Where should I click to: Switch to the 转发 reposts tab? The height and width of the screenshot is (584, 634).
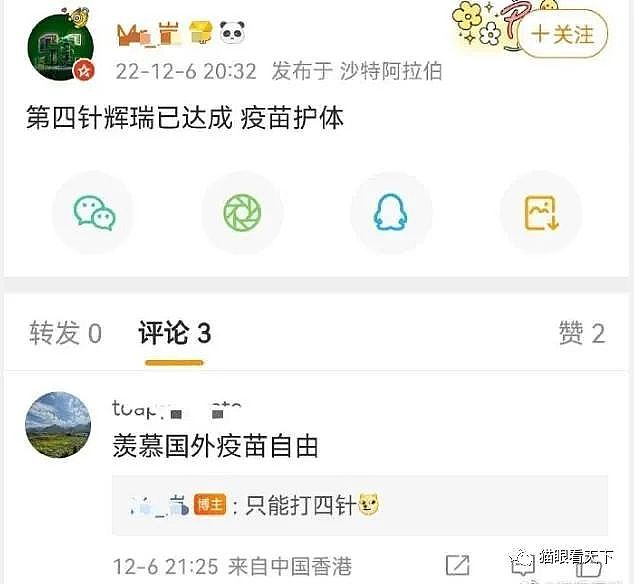click(65, 333)
